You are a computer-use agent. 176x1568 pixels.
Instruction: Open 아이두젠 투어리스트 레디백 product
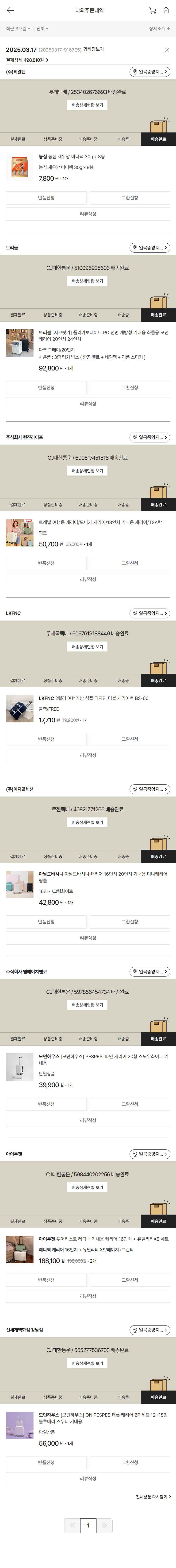tap(103, 1239)
